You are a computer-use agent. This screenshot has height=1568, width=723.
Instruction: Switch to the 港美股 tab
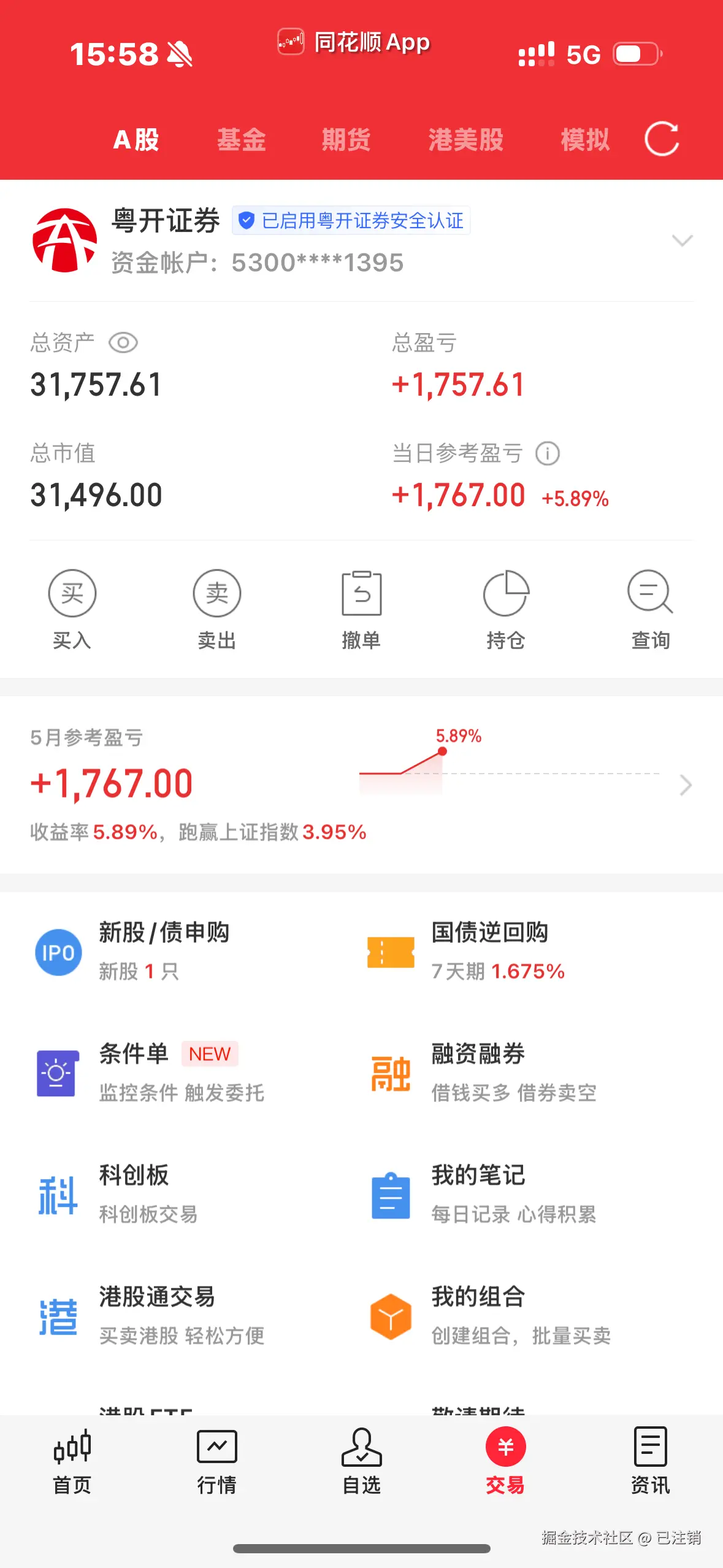point(467,139)
